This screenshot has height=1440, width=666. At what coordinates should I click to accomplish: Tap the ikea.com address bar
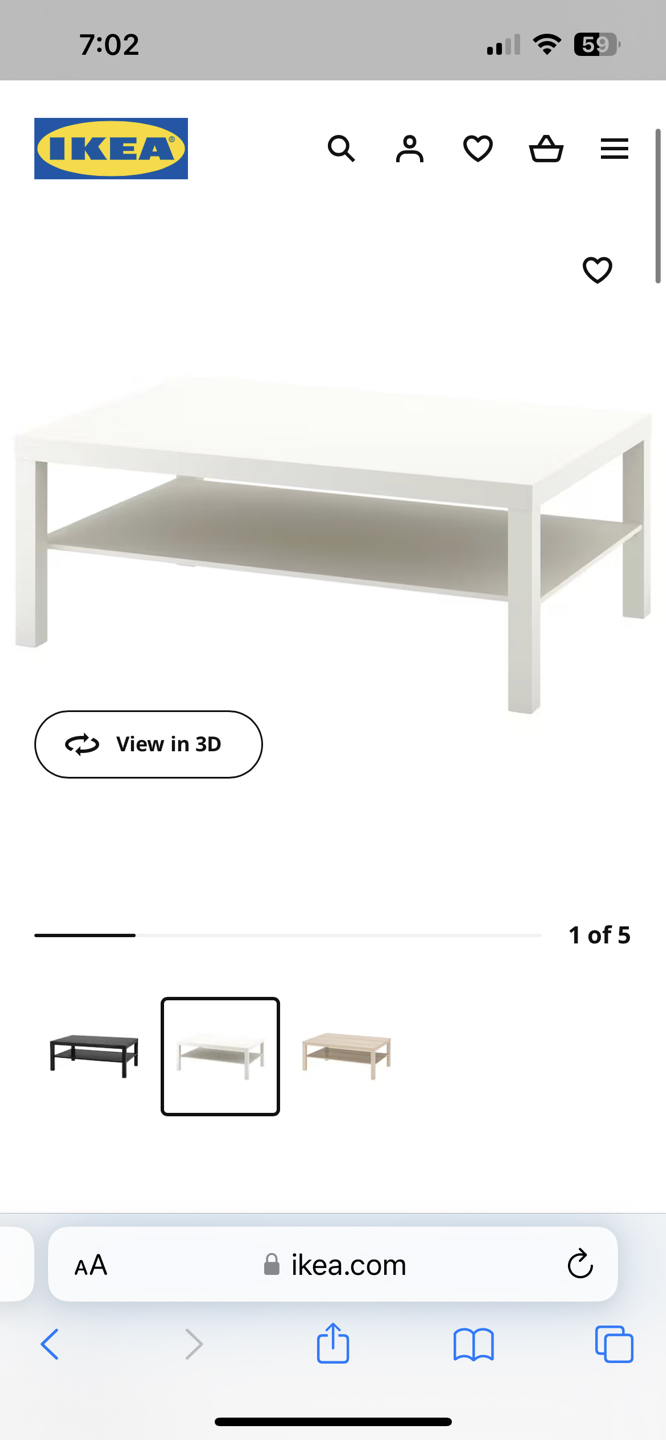335,1265
